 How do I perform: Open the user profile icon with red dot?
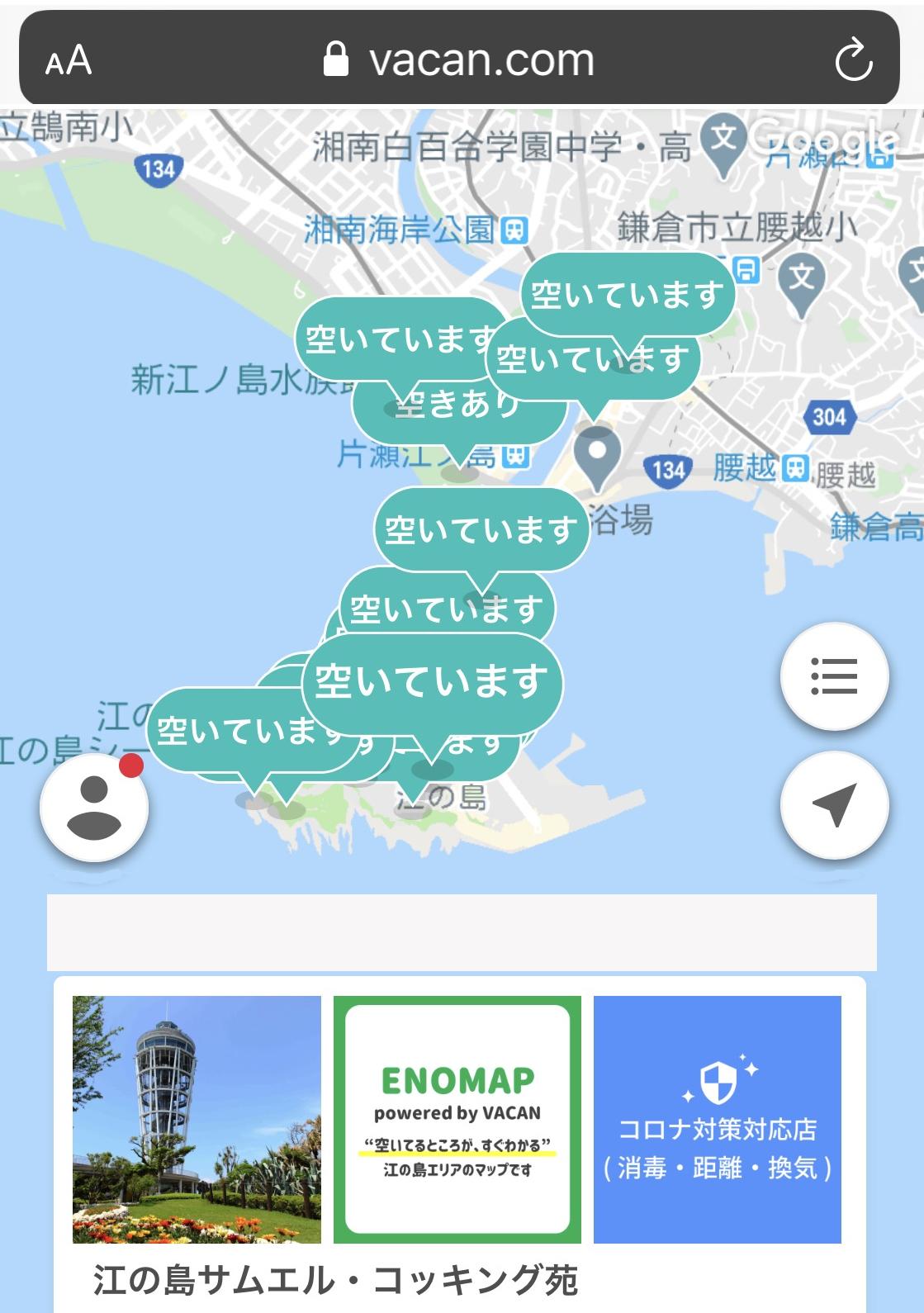(x=93, y=811)
